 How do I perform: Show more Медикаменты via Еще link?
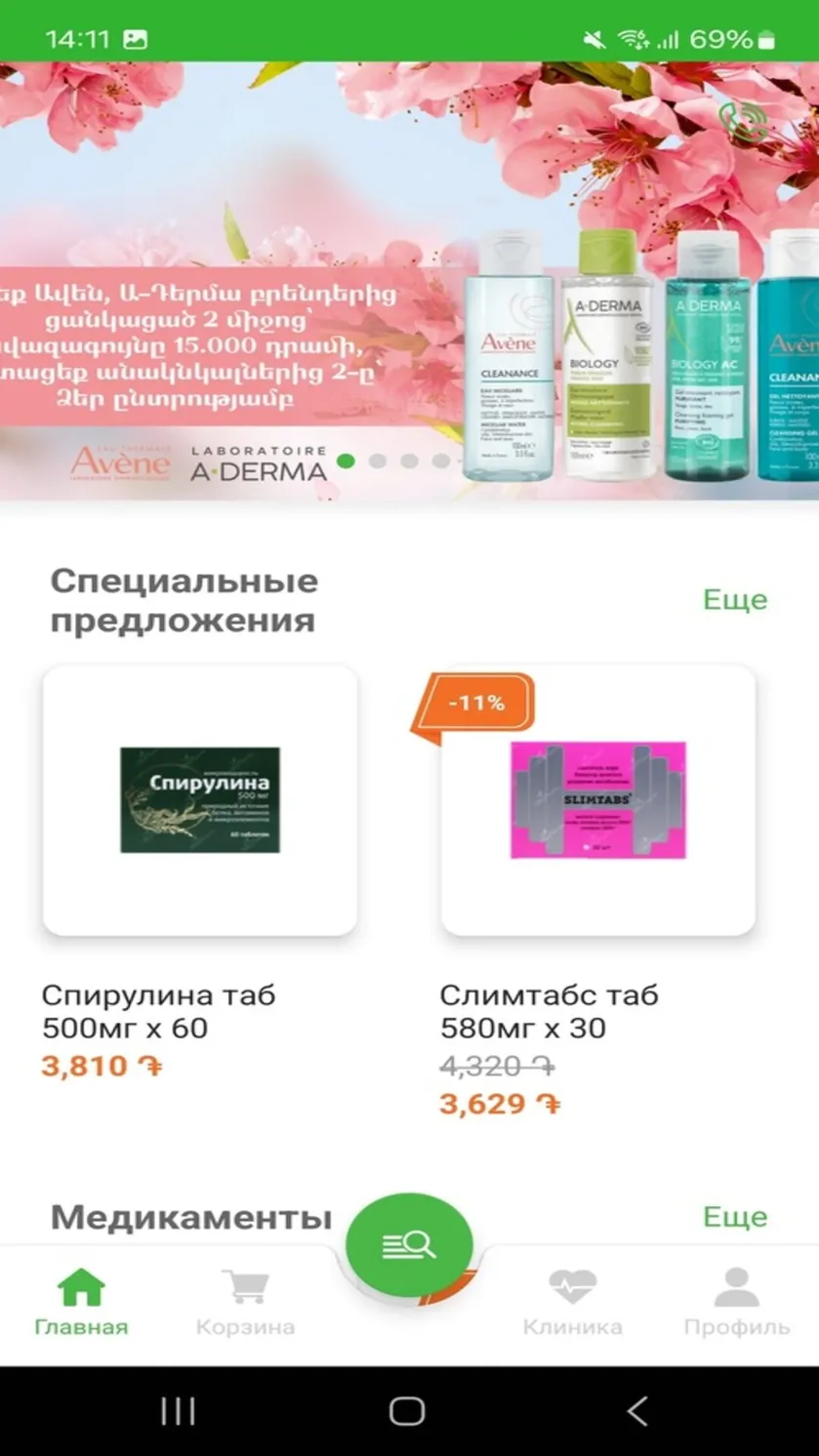[735, 1216]
